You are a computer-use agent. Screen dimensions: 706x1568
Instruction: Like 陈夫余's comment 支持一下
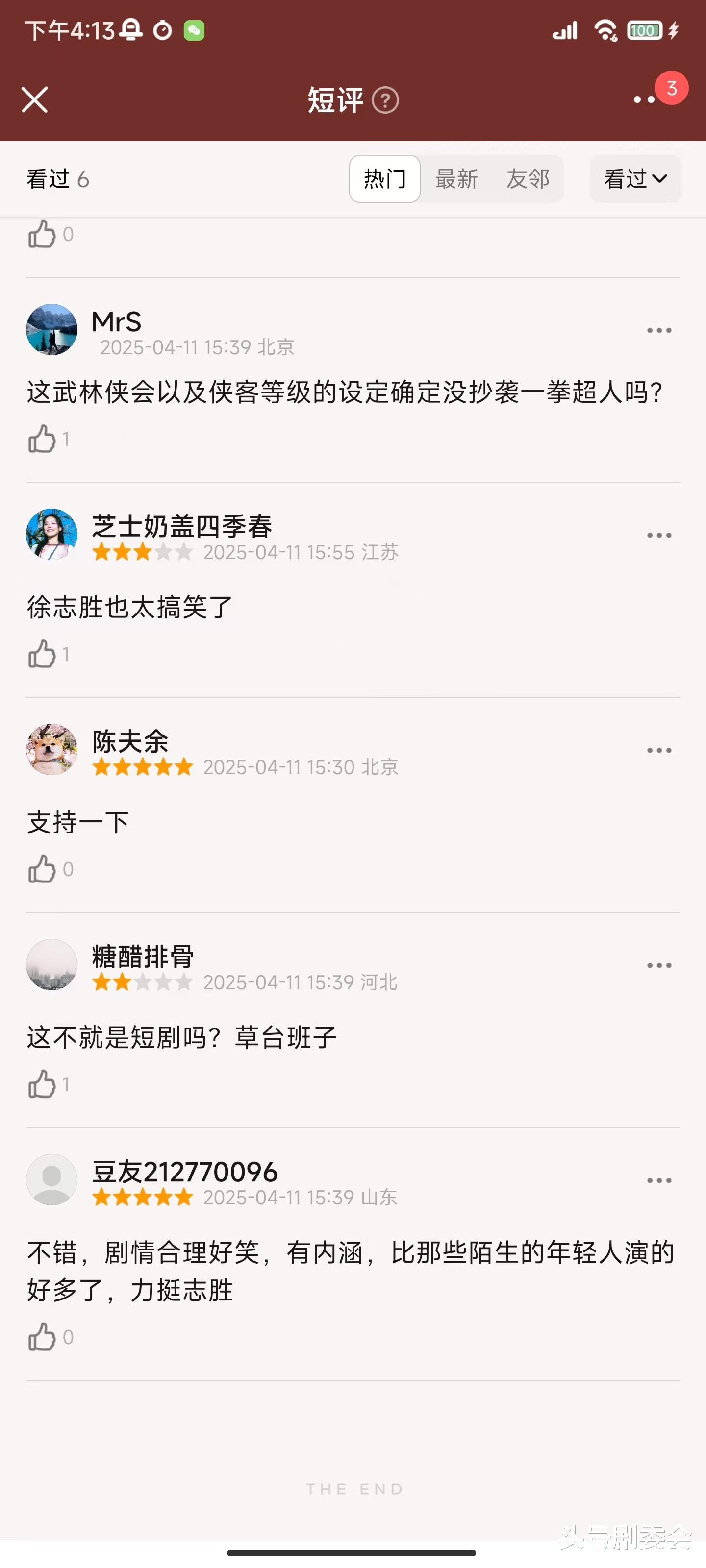pos(43,869)
